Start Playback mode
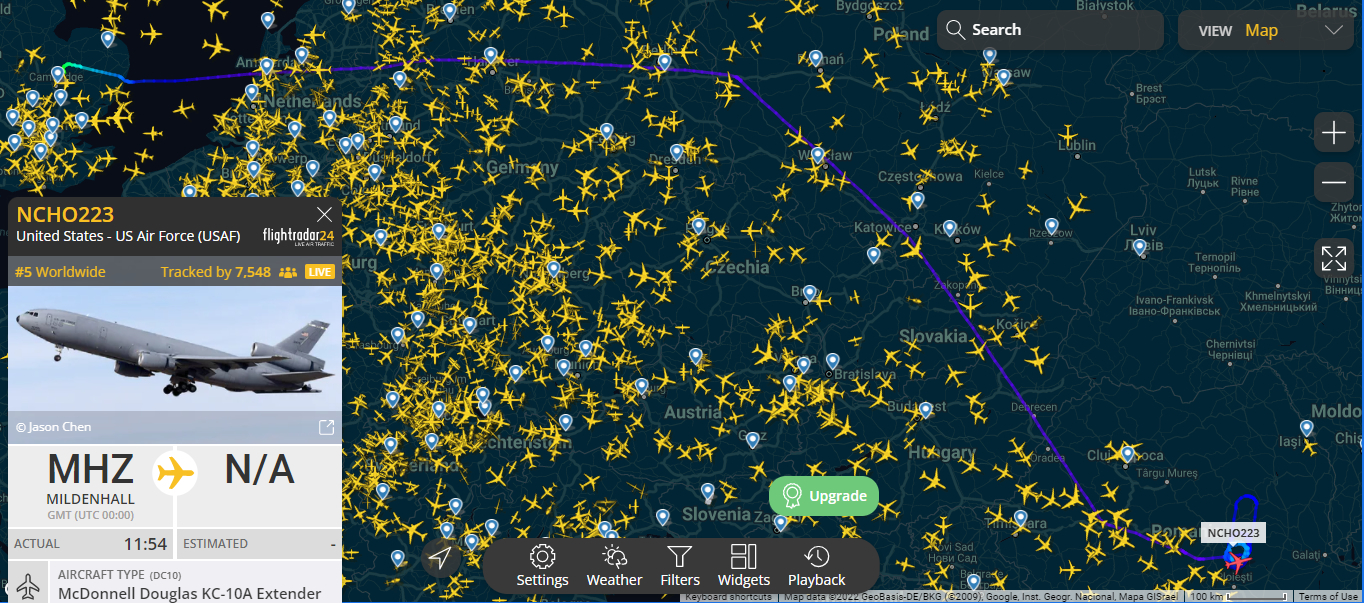1364x603 pixels. (817, 566)
